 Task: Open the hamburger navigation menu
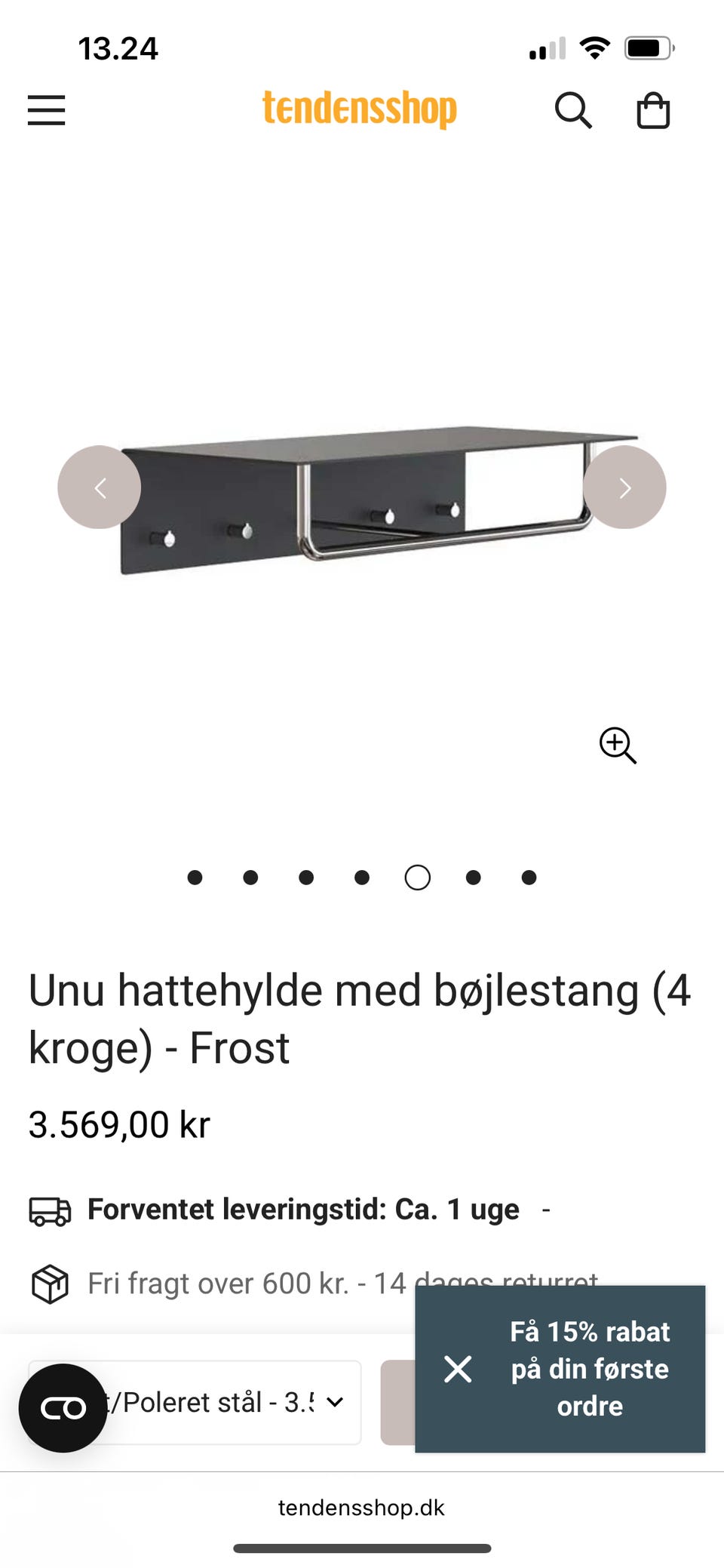45,110
